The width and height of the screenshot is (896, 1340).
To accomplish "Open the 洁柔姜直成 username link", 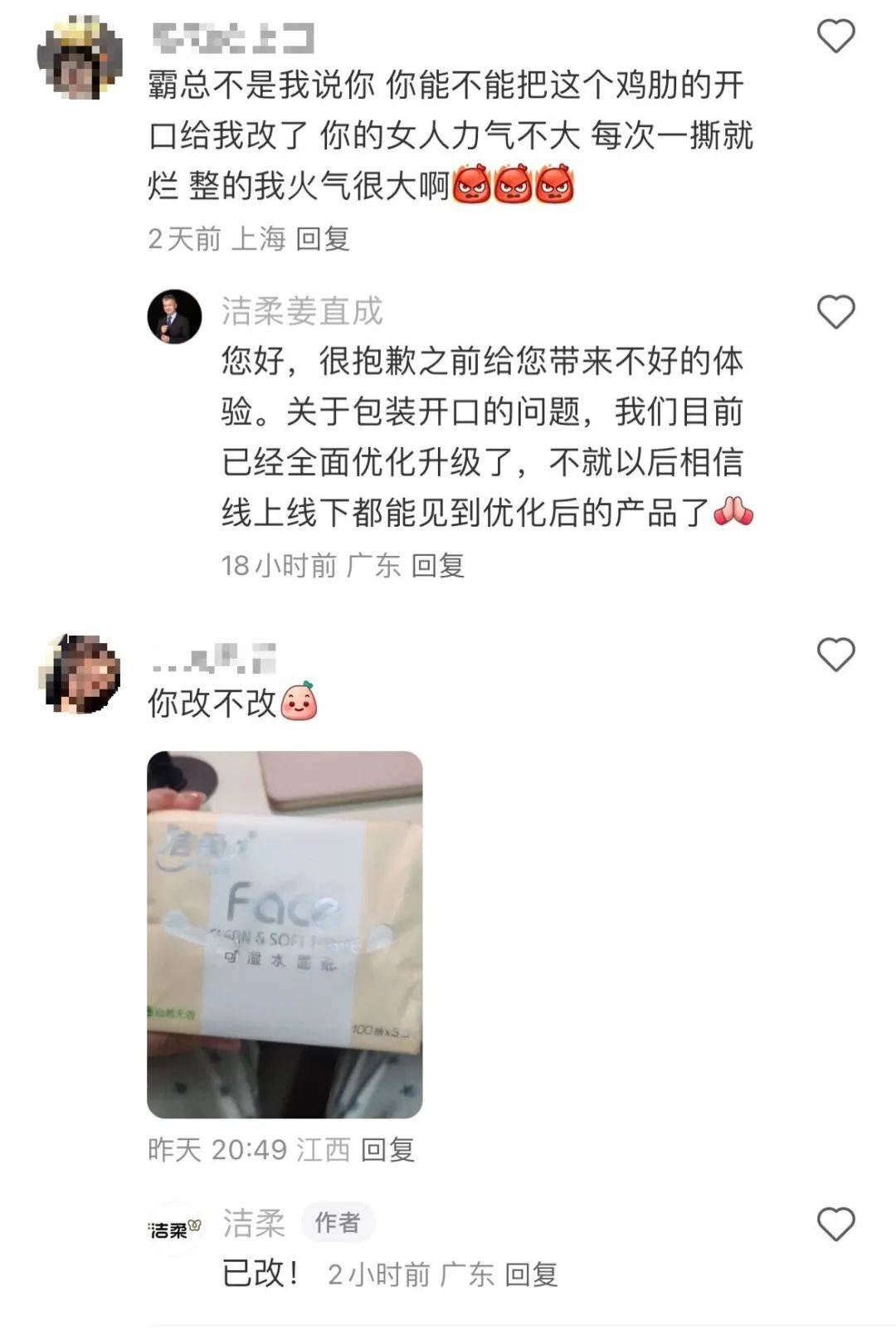I will (302, 311).
